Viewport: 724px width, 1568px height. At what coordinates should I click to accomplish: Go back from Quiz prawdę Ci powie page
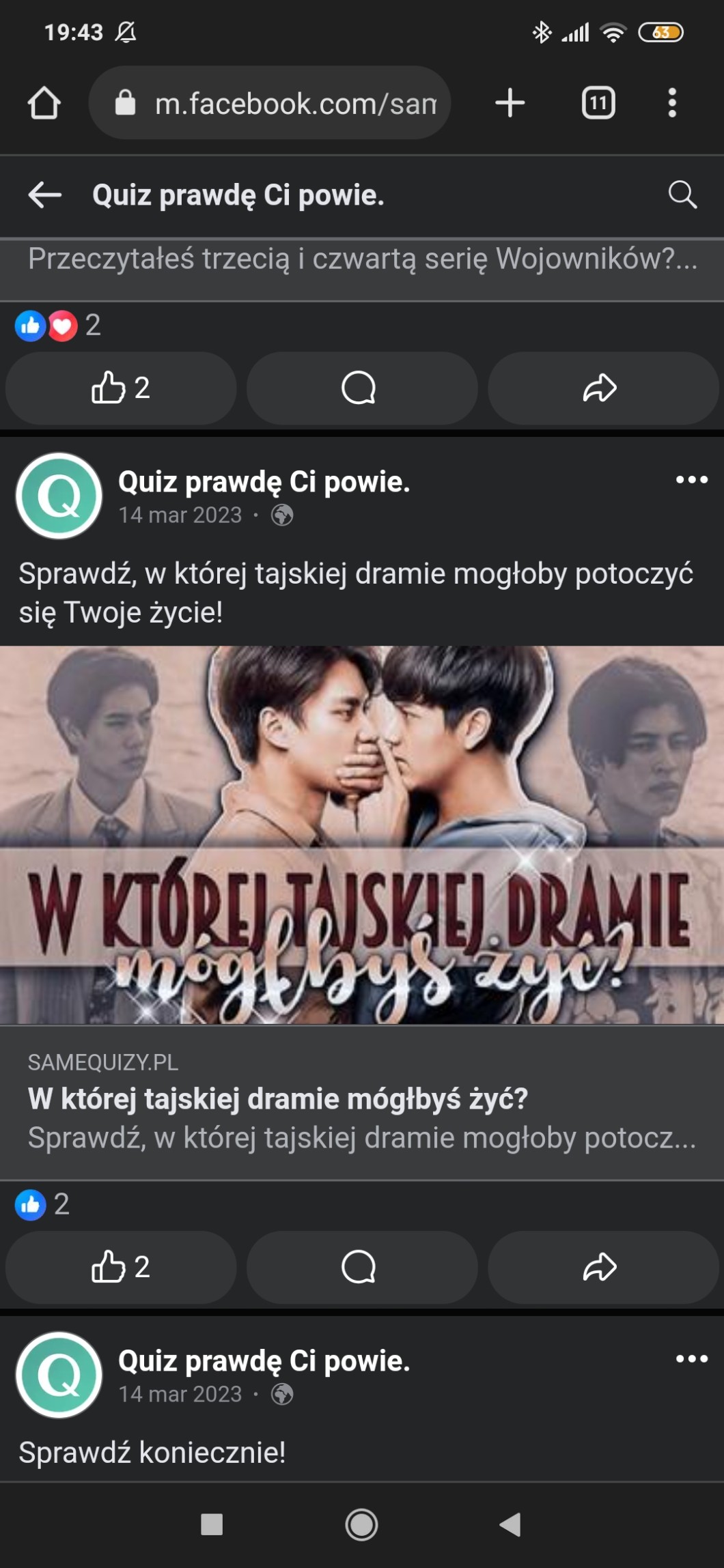pos(45,195)
